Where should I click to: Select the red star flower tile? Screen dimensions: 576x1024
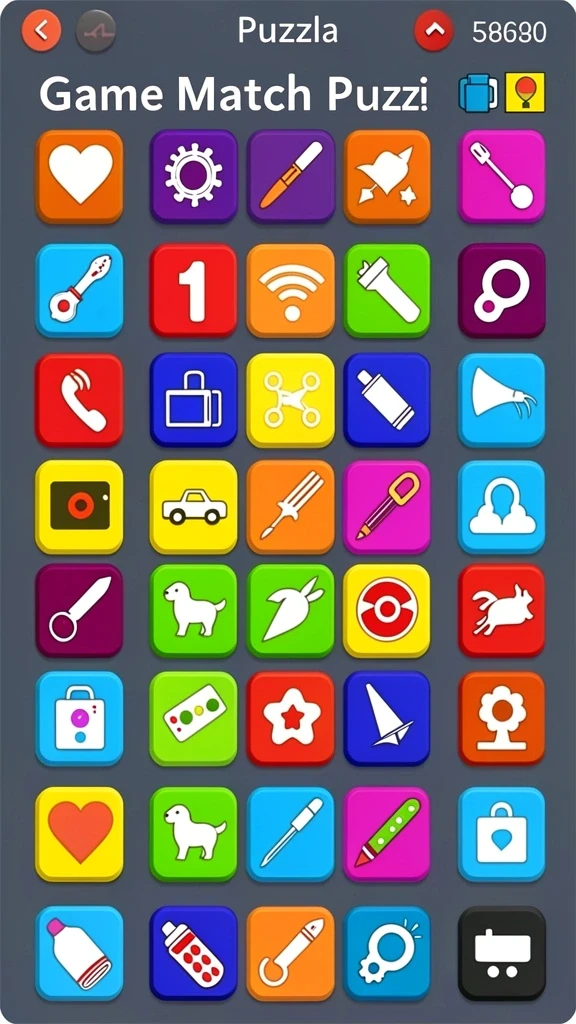[x=291, y=718]
